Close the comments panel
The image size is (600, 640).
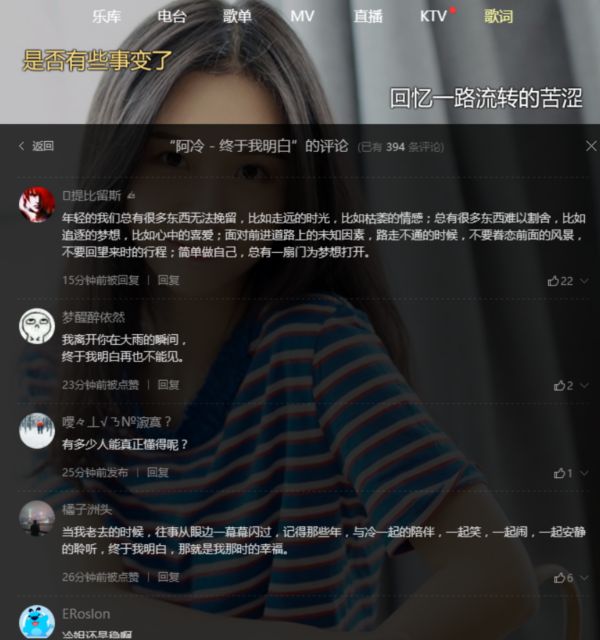coord(590,146)
